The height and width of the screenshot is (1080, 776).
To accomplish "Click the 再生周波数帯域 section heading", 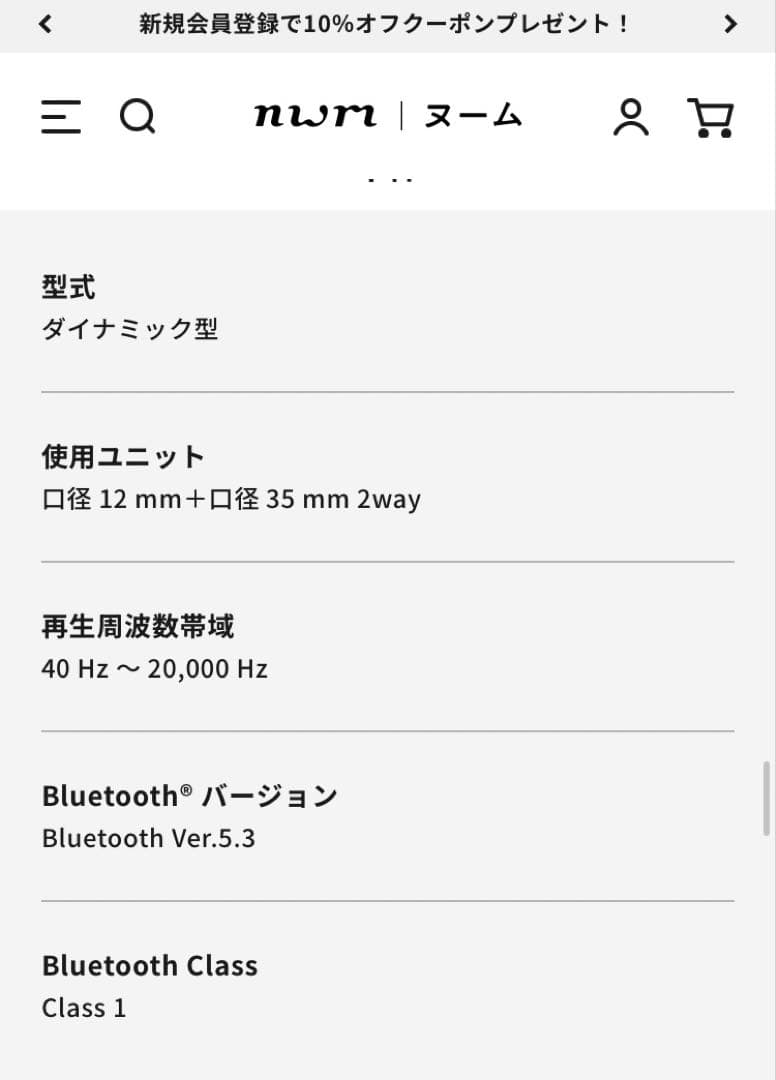I will (x=137, y=625).
